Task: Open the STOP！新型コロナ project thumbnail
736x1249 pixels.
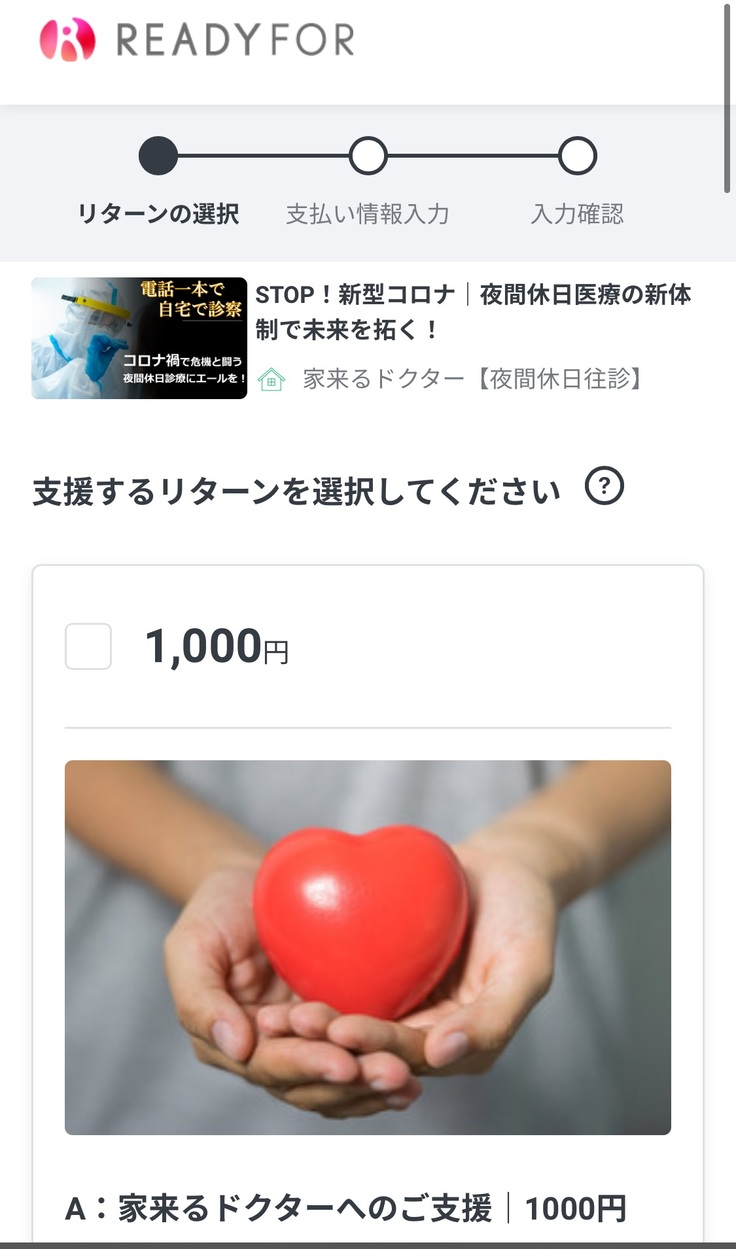Action: [139, 338]
